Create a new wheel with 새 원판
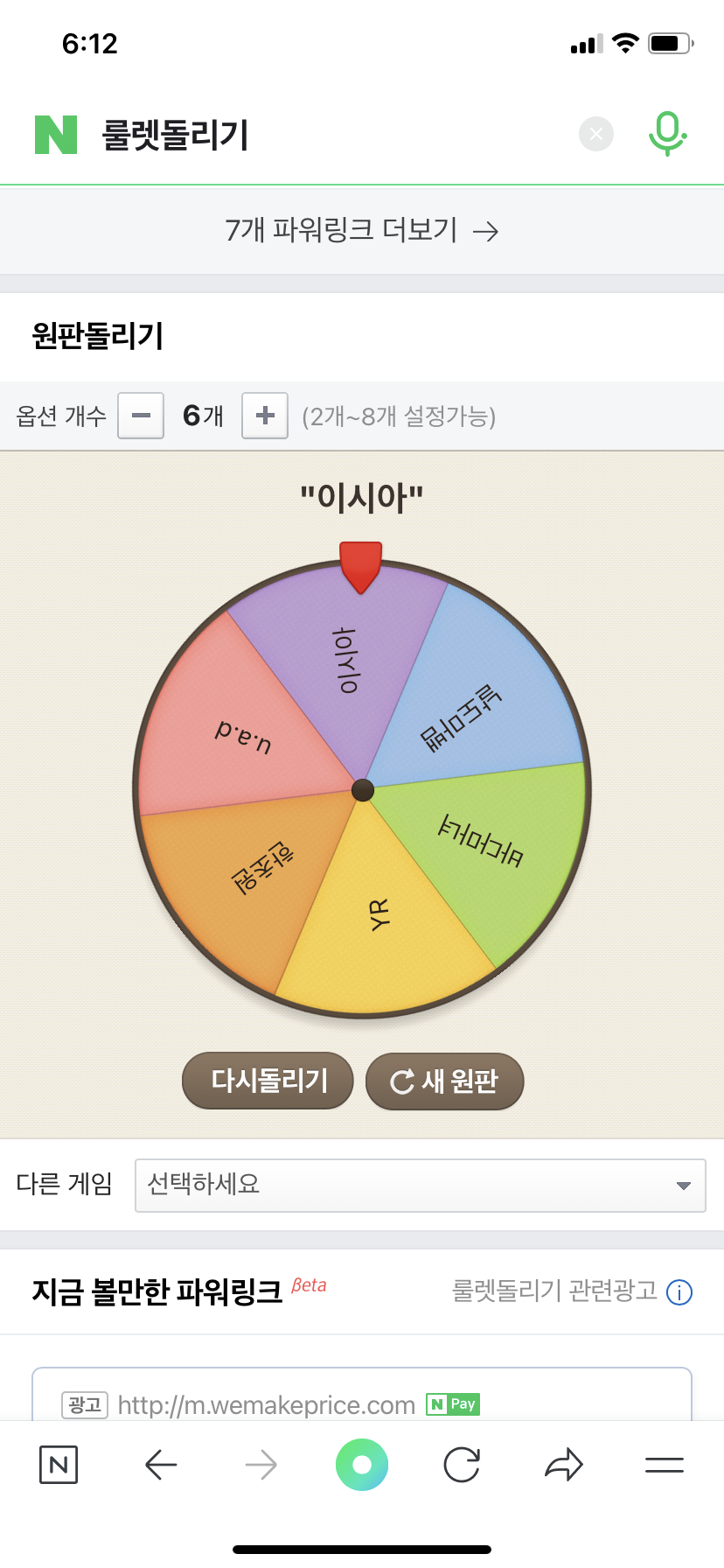 click(x=444, y=1081)
